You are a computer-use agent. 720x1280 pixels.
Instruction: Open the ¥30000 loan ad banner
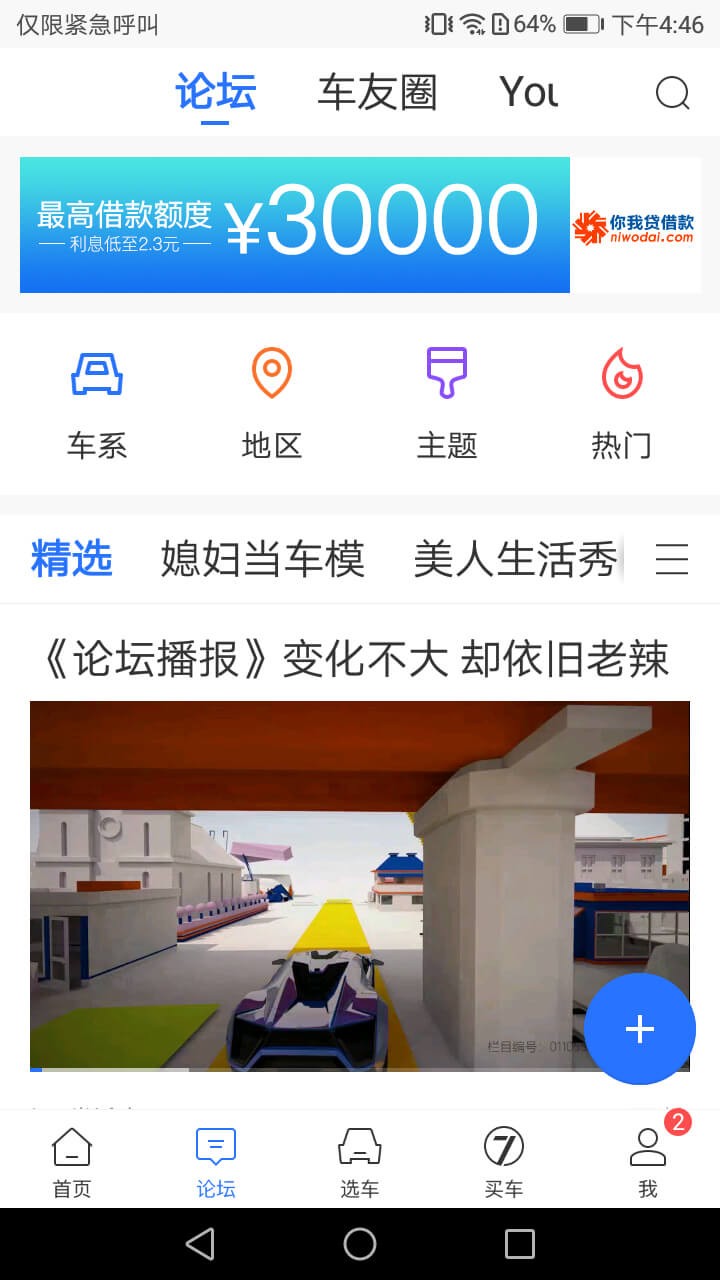coord(360,225)
